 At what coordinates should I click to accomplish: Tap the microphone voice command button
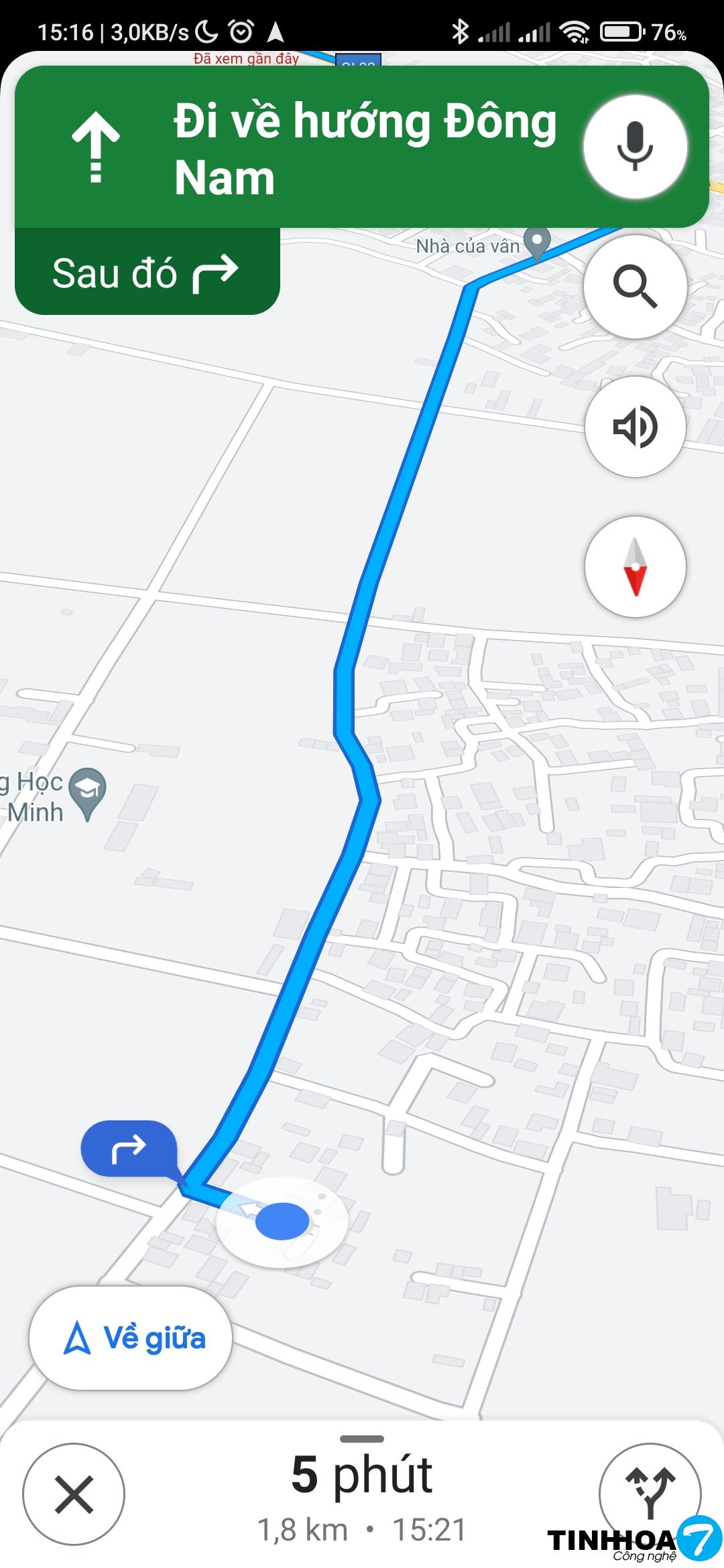635,147
